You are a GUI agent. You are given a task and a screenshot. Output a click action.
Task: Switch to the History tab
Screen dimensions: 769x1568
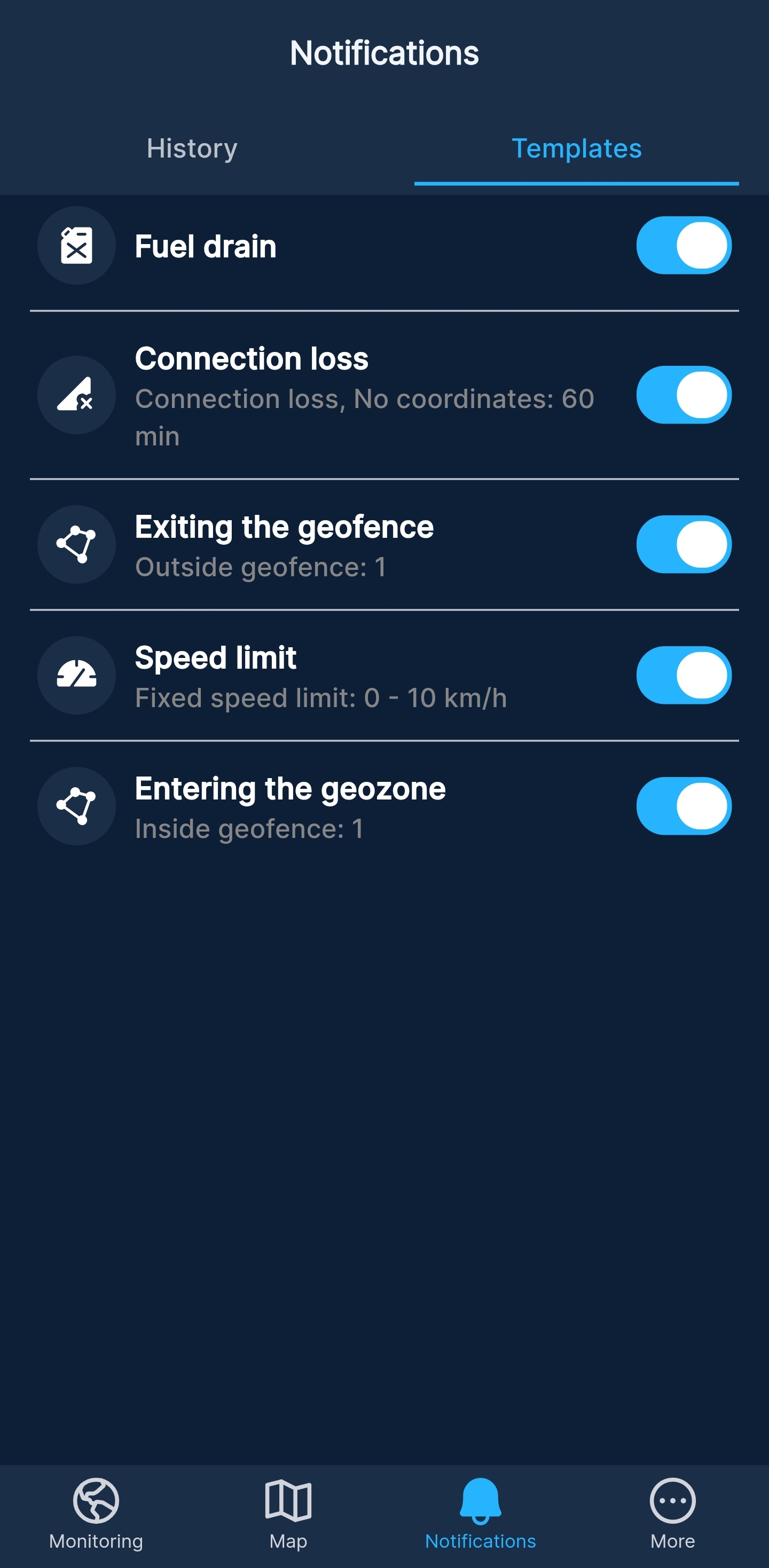[x=191, y=148]
